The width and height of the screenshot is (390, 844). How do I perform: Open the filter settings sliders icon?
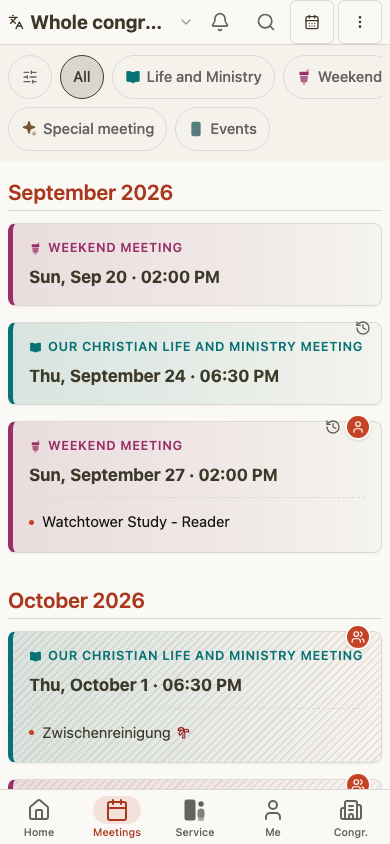coord(30,77)
